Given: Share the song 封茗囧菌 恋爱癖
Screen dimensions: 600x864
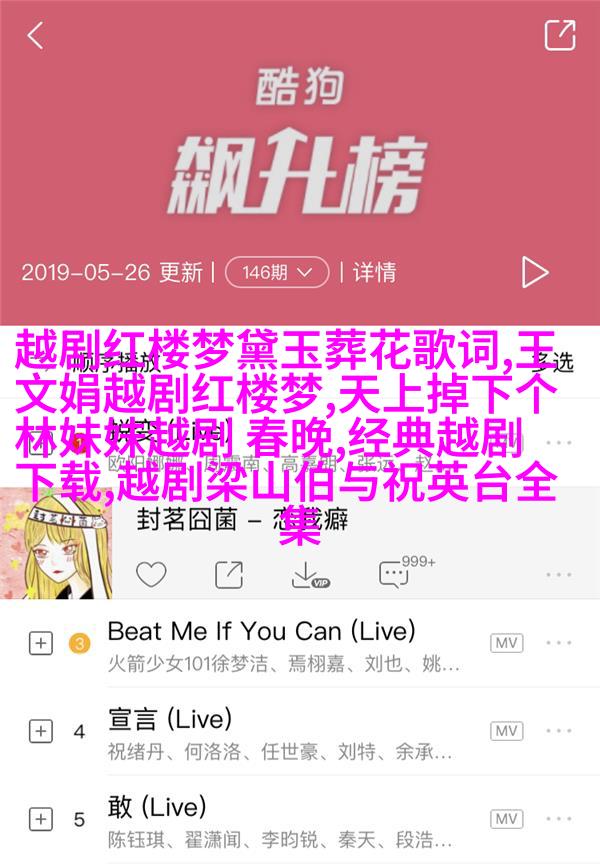Looking at the screenshot, I should click(x=229, y=574).
